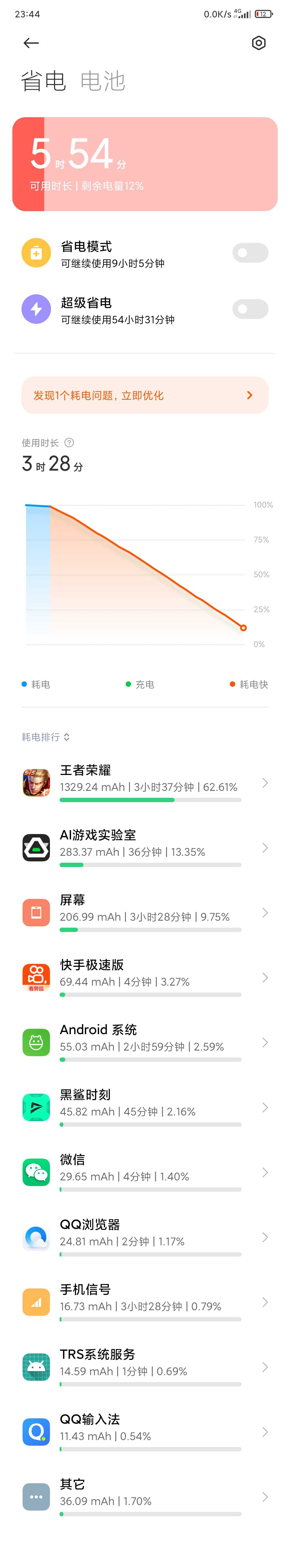View 屏幕 battery consumption details
Image resolution: width=290 pixels, height=1568 pixels.
(x=145, y=912)
